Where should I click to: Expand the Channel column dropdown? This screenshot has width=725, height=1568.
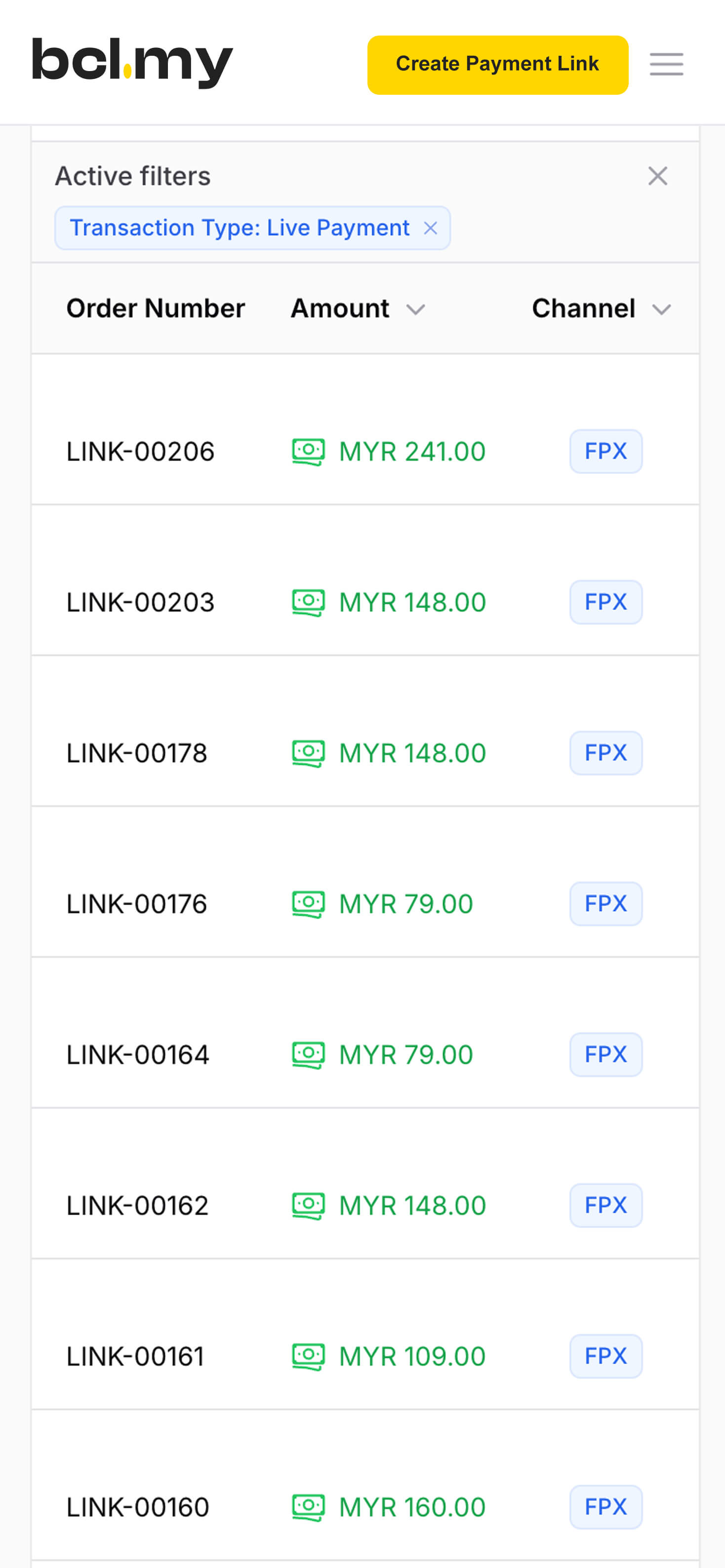(661, 309)
